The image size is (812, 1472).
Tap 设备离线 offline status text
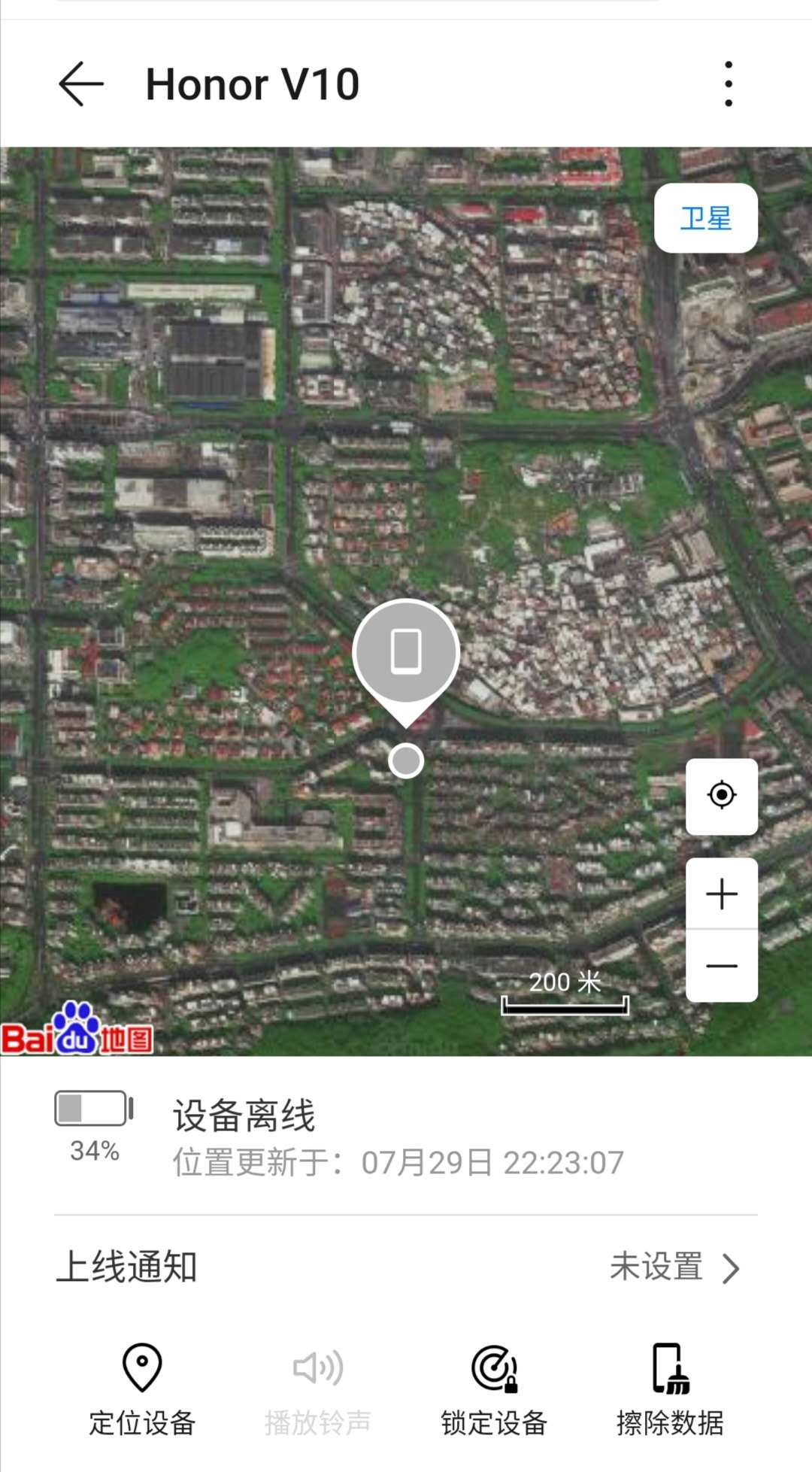pos(243,1117)
